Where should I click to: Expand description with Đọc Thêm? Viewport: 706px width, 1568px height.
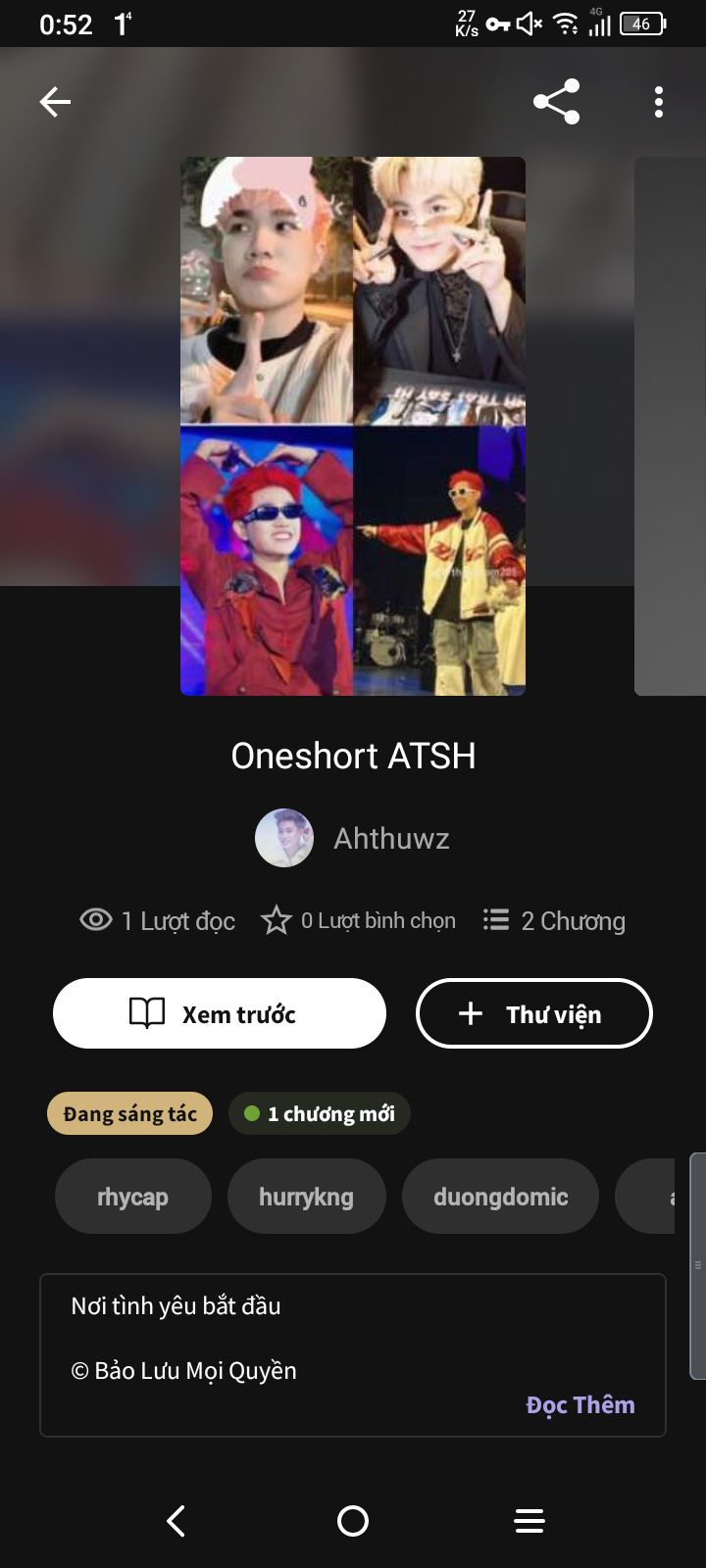click(x=580, y=1404)
